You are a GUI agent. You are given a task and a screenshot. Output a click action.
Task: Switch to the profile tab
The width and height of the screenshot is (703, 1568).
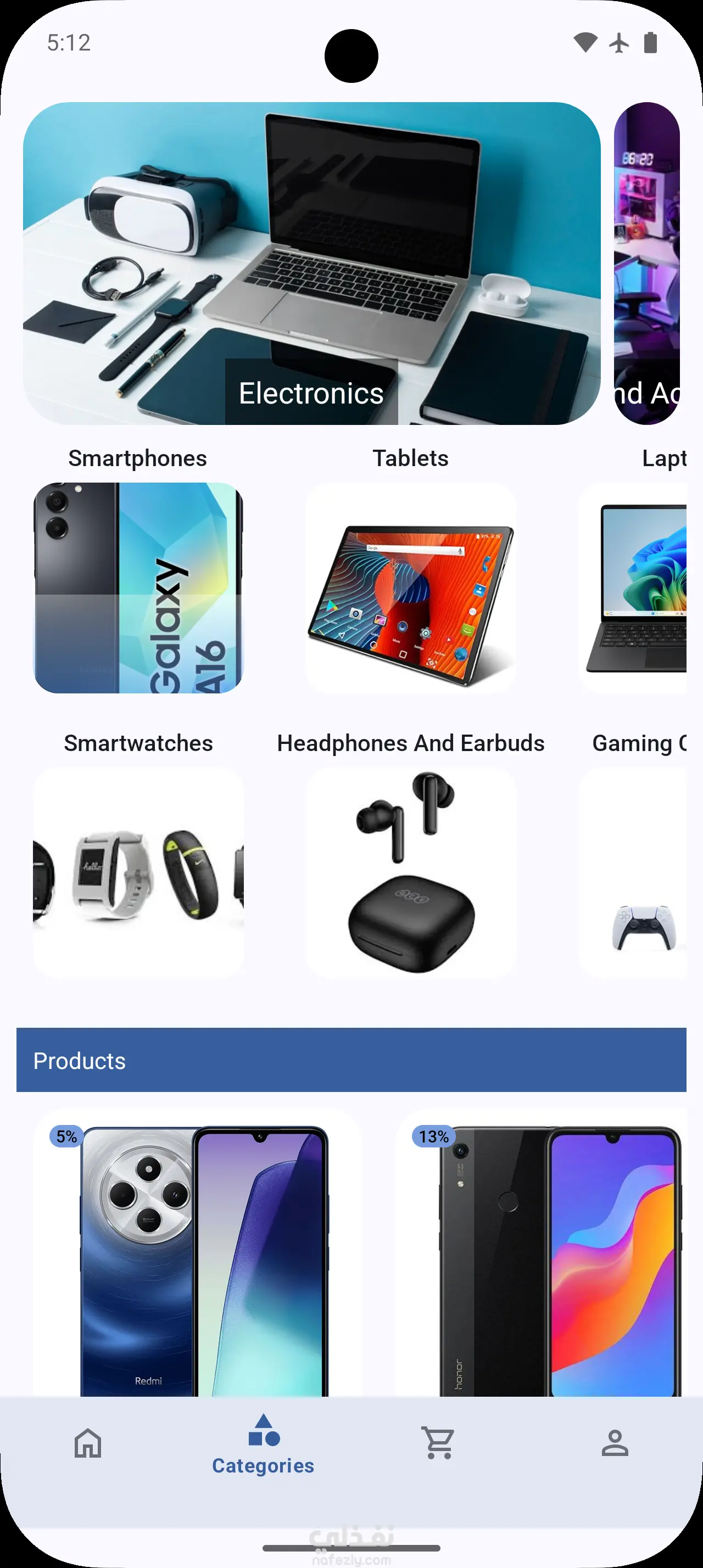pyautogui.click(x=615, y=1443)
